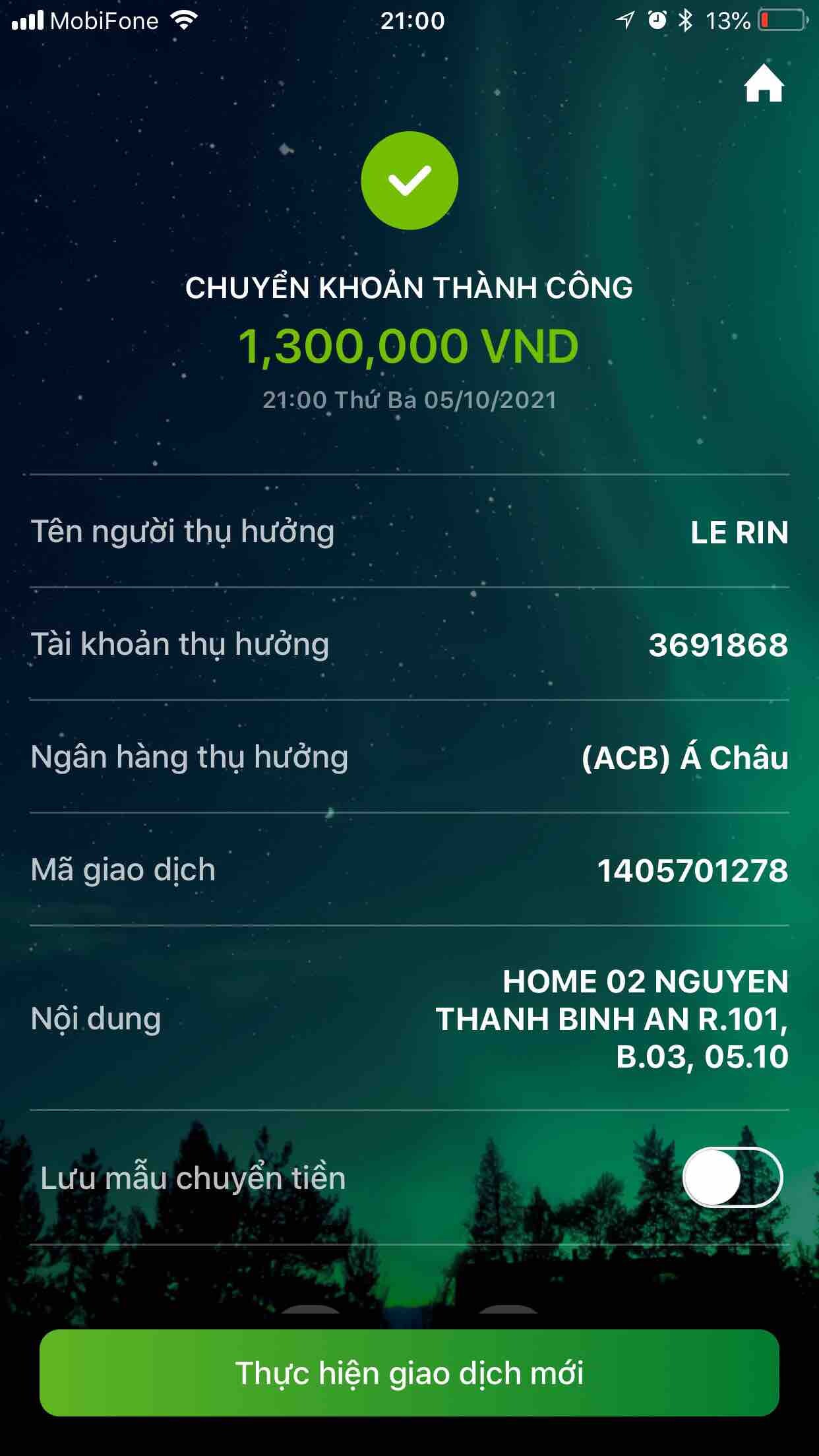
Task: Tap Thực hiện giao dịch mới button
Action: pyautogui.click(x=409, y=1373)
